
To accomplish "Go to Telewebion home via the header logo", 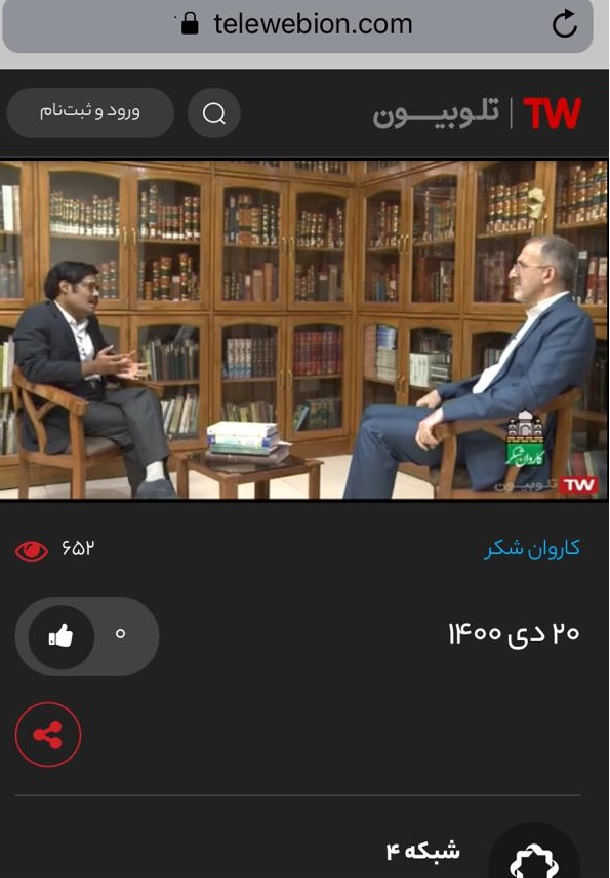I will (477, 114).
